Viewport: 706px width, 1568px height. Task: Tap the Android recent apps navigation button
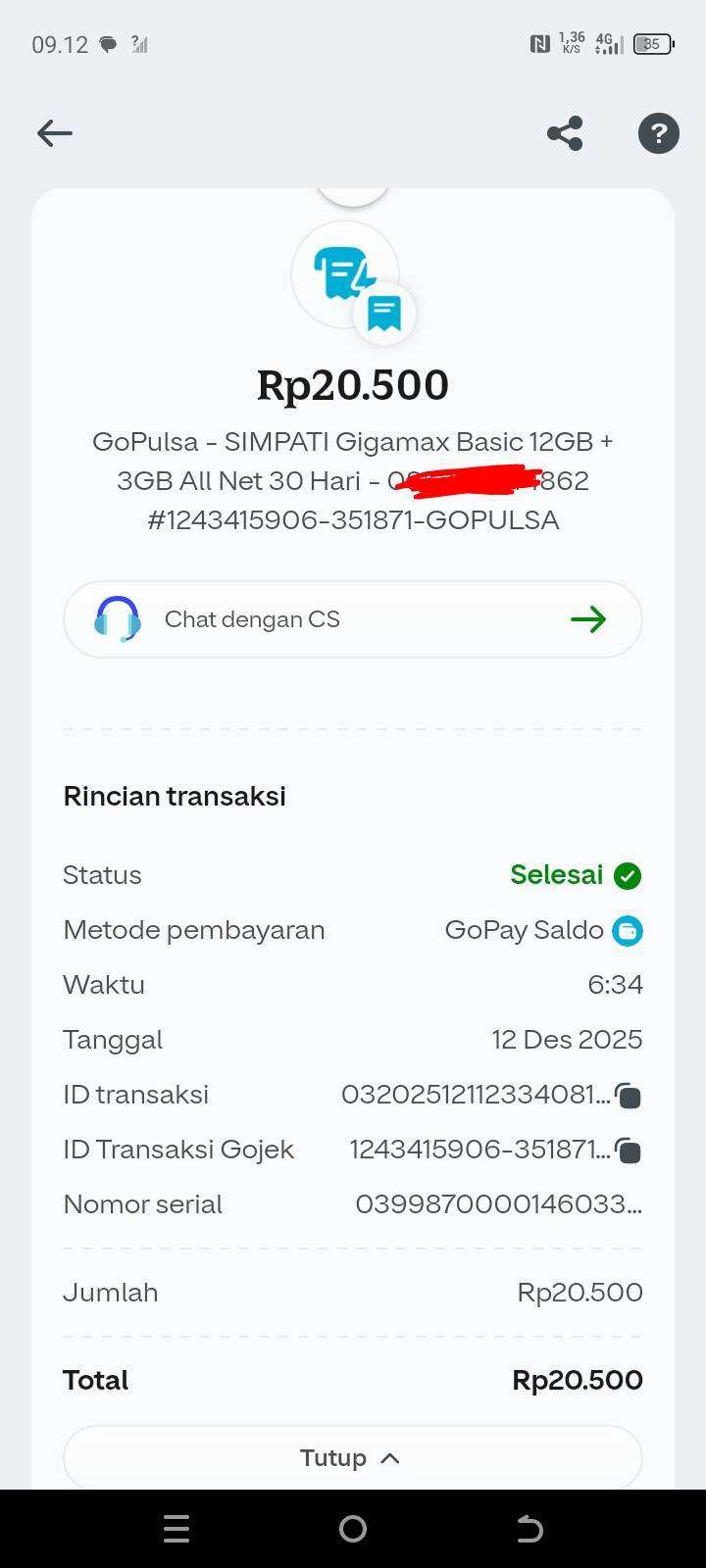point(176,1528)
